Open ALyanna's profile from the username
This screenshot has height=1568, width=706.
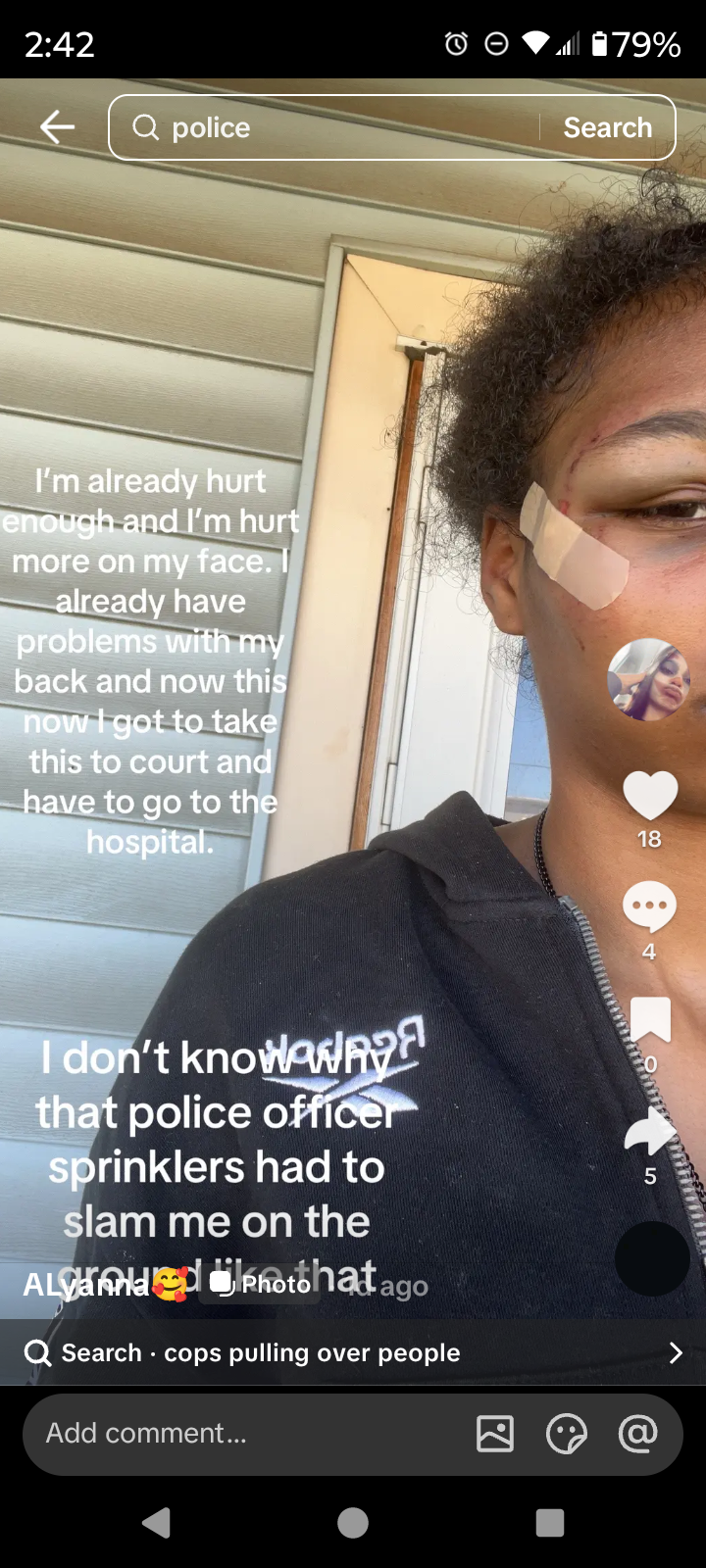coord(86,1285)
